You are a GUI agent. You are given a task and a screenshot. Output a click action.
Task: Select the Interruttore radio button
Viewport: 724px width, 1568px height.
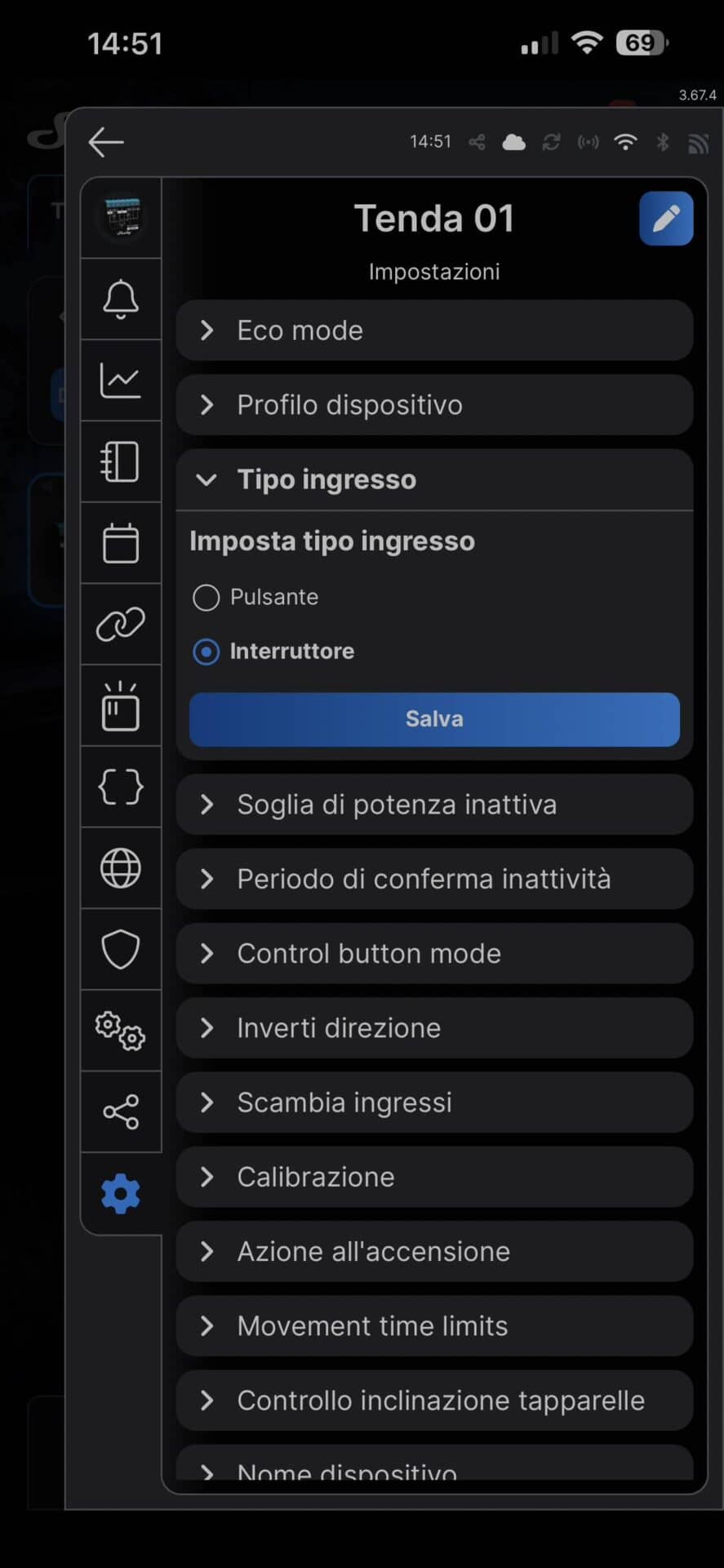coord(206,652)
